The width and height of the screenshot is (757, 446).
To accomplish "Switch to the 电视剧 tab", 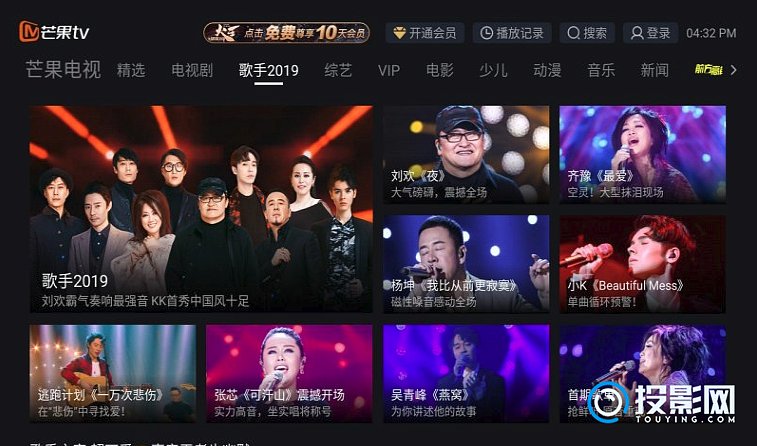I will (192, 70).
